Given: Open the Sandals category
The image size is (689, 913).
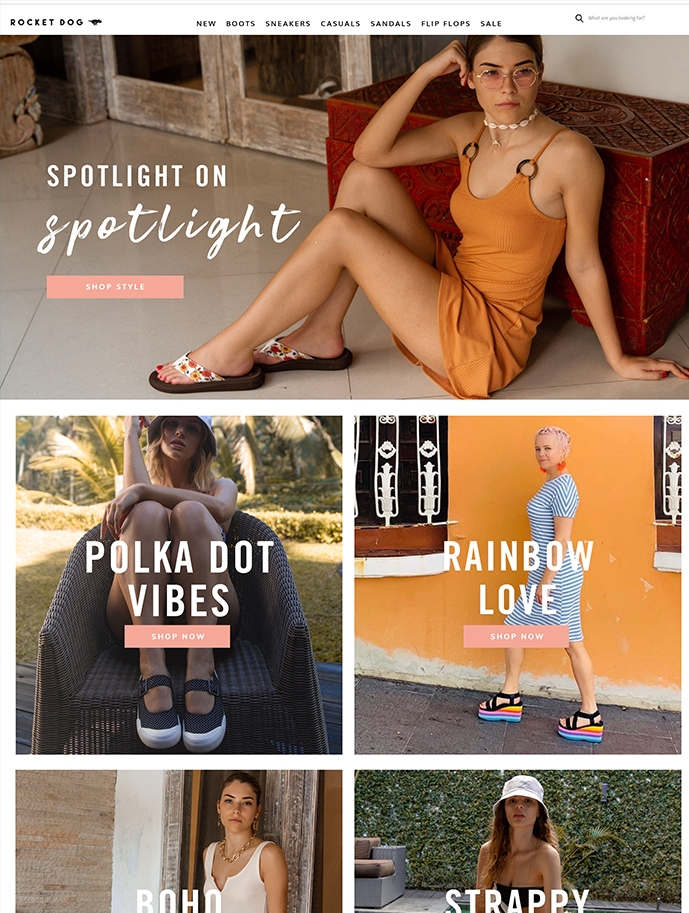Looking at the screenshot, I should pos(390,23).
